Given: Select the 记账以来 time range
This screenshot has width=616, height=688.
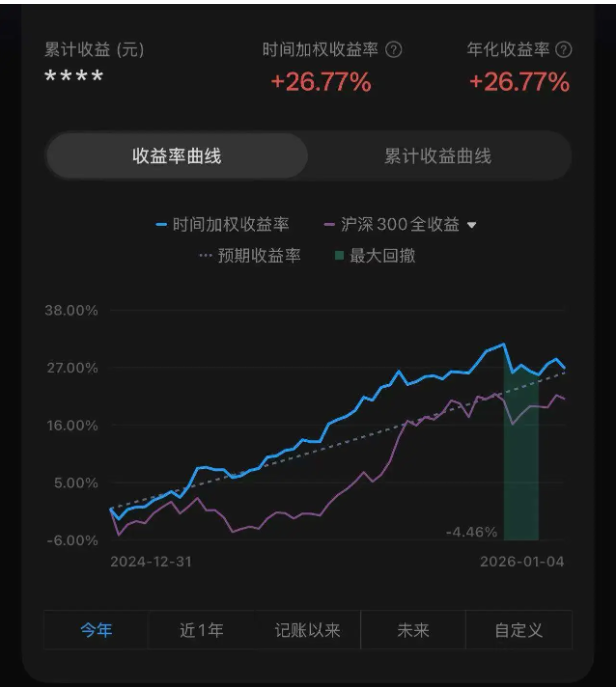Looking at the screenshot, I should (307, 630).
